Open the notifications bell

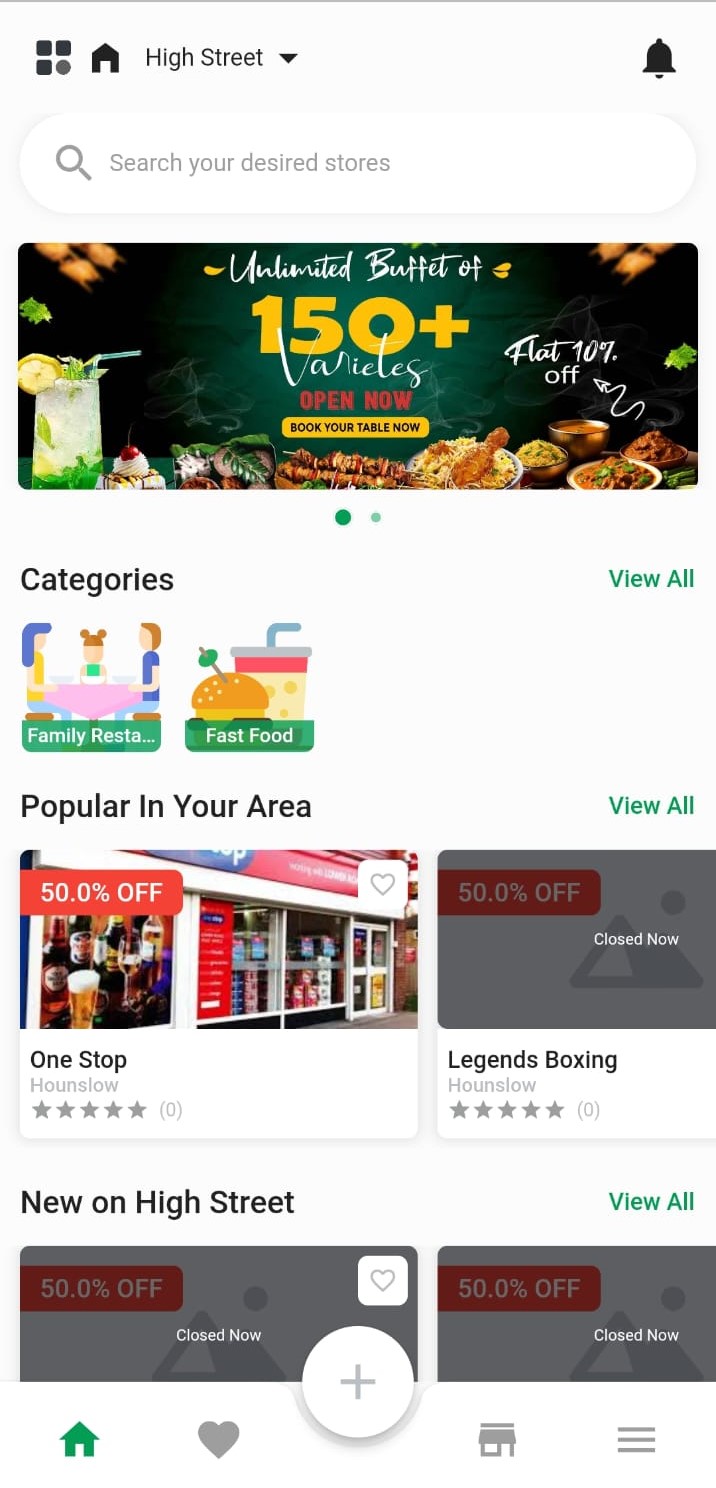pyautogui.click(x=658, y=58)
